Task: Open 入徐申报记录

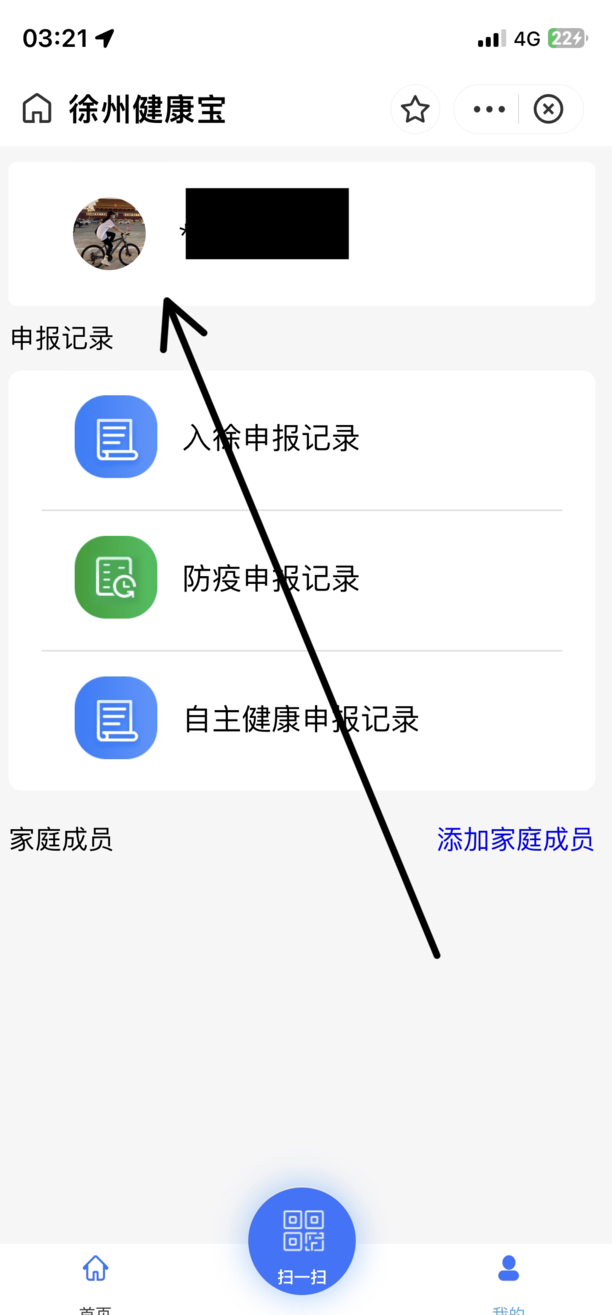Action: tap(270, 438)
